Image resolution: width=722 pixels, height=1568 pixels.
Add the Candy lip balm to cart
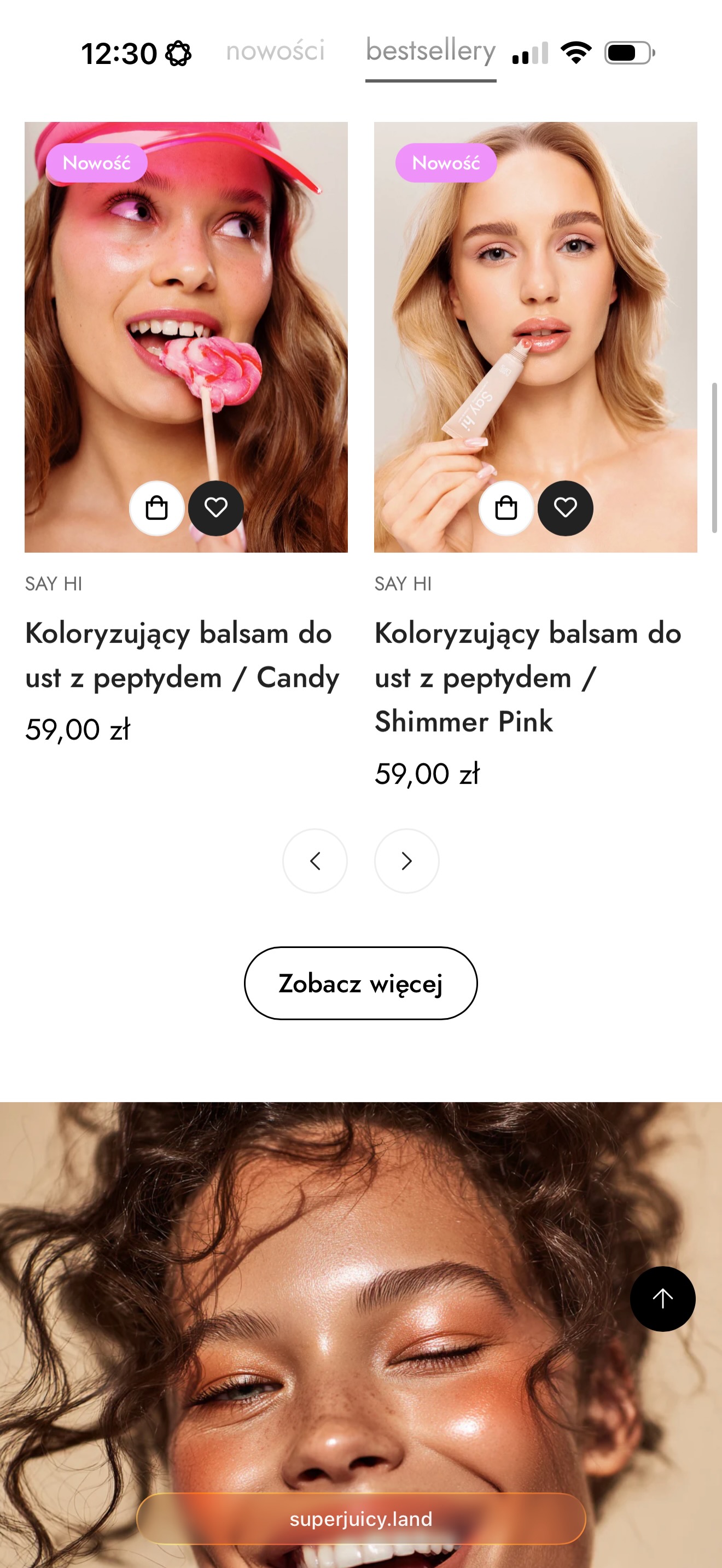tap(156, 508)
